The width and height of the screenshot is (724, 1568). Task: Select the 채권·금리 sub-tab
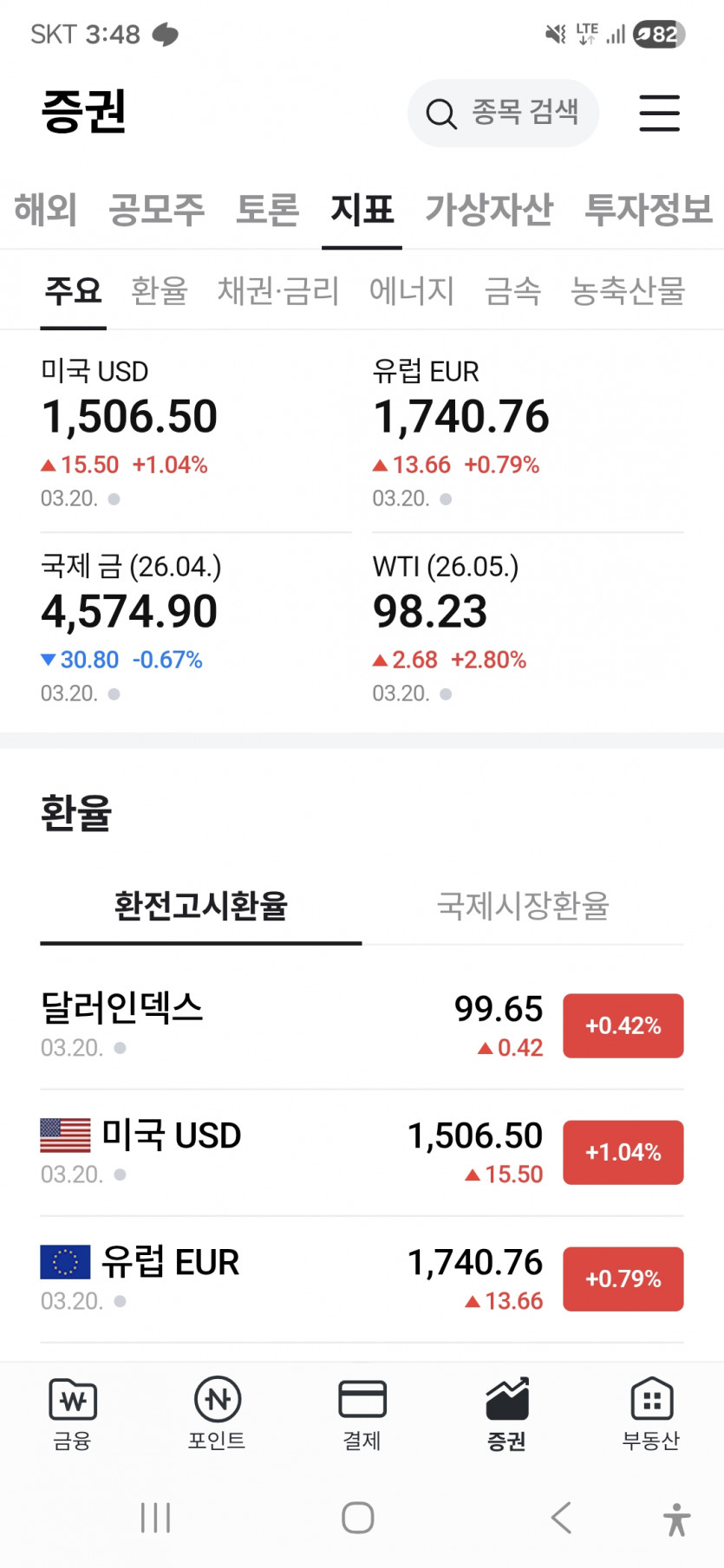277,290
